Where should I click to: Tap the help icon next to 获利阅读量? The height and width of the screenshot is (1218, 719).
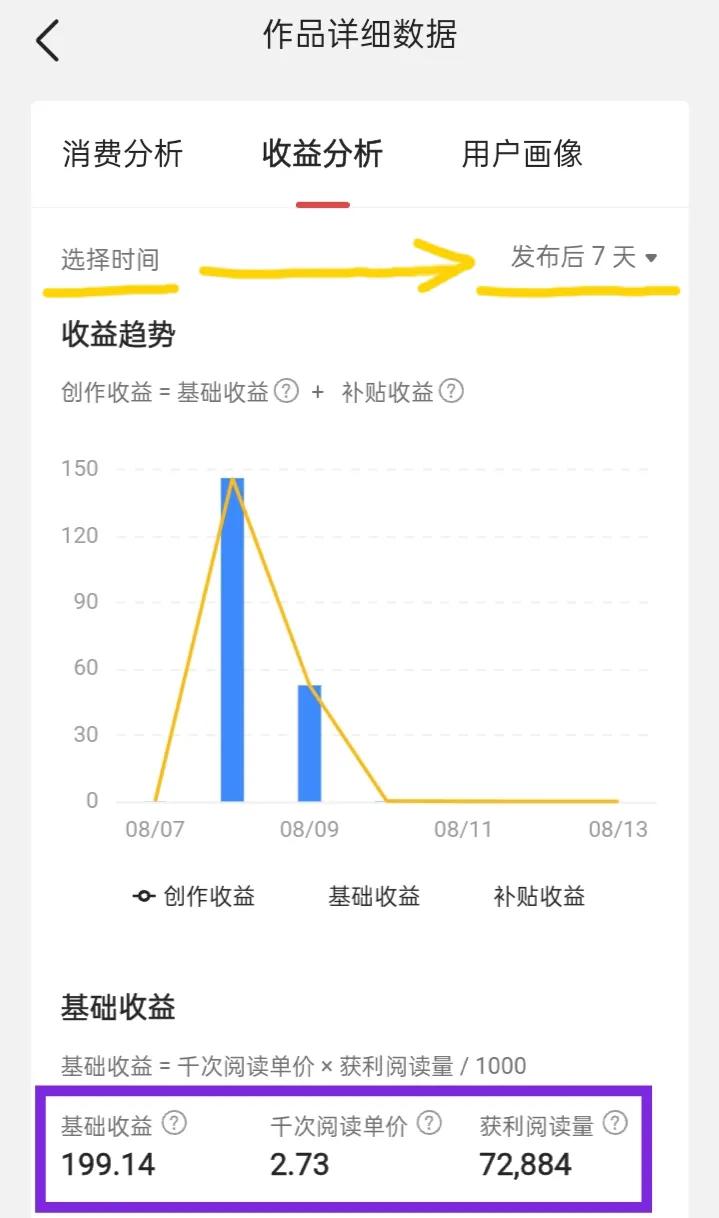tap(616, 1123)
